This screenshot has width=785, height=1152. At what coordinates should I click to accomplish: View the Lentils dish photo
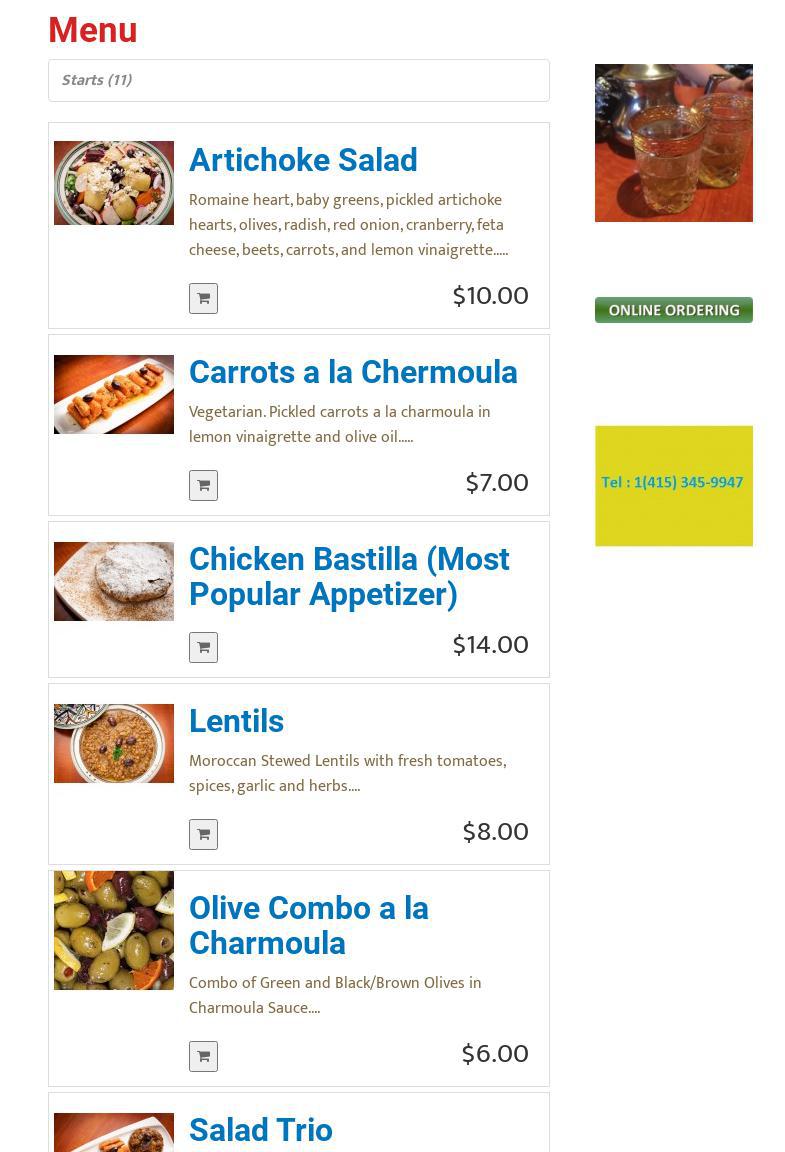coord(114,743)
